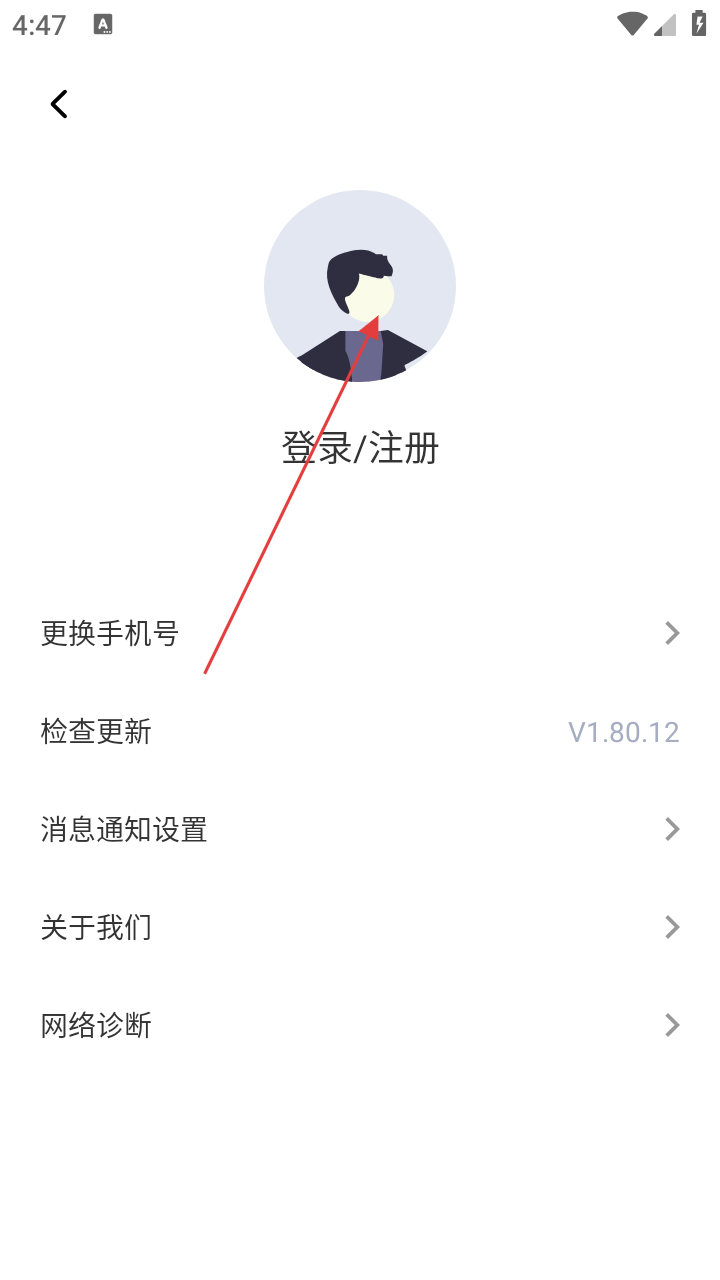The width and height of the screenshot is (720, 1280).
Task: Go back using the top arrow
Action: click(59, 104)
